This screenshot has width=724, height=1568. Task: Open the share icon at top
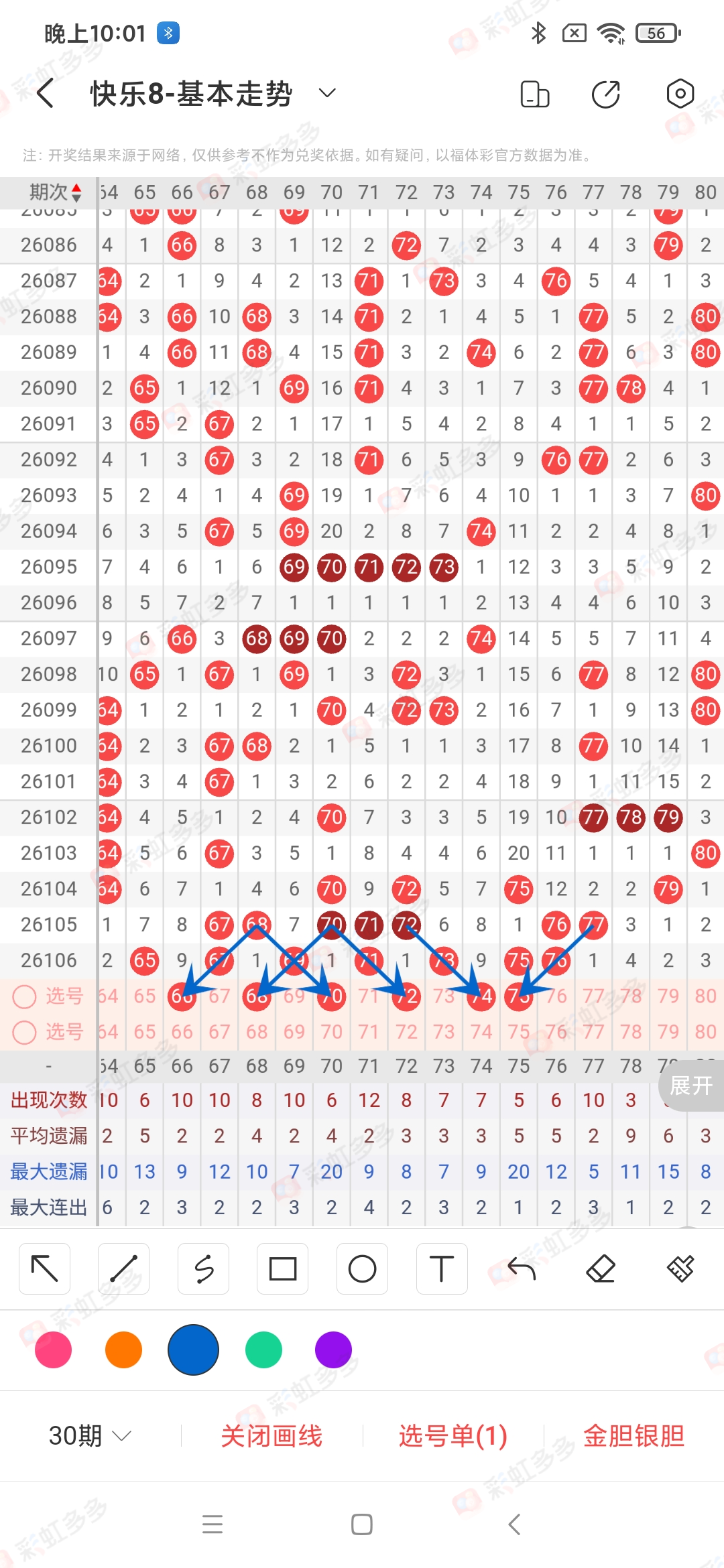point(605,93)
